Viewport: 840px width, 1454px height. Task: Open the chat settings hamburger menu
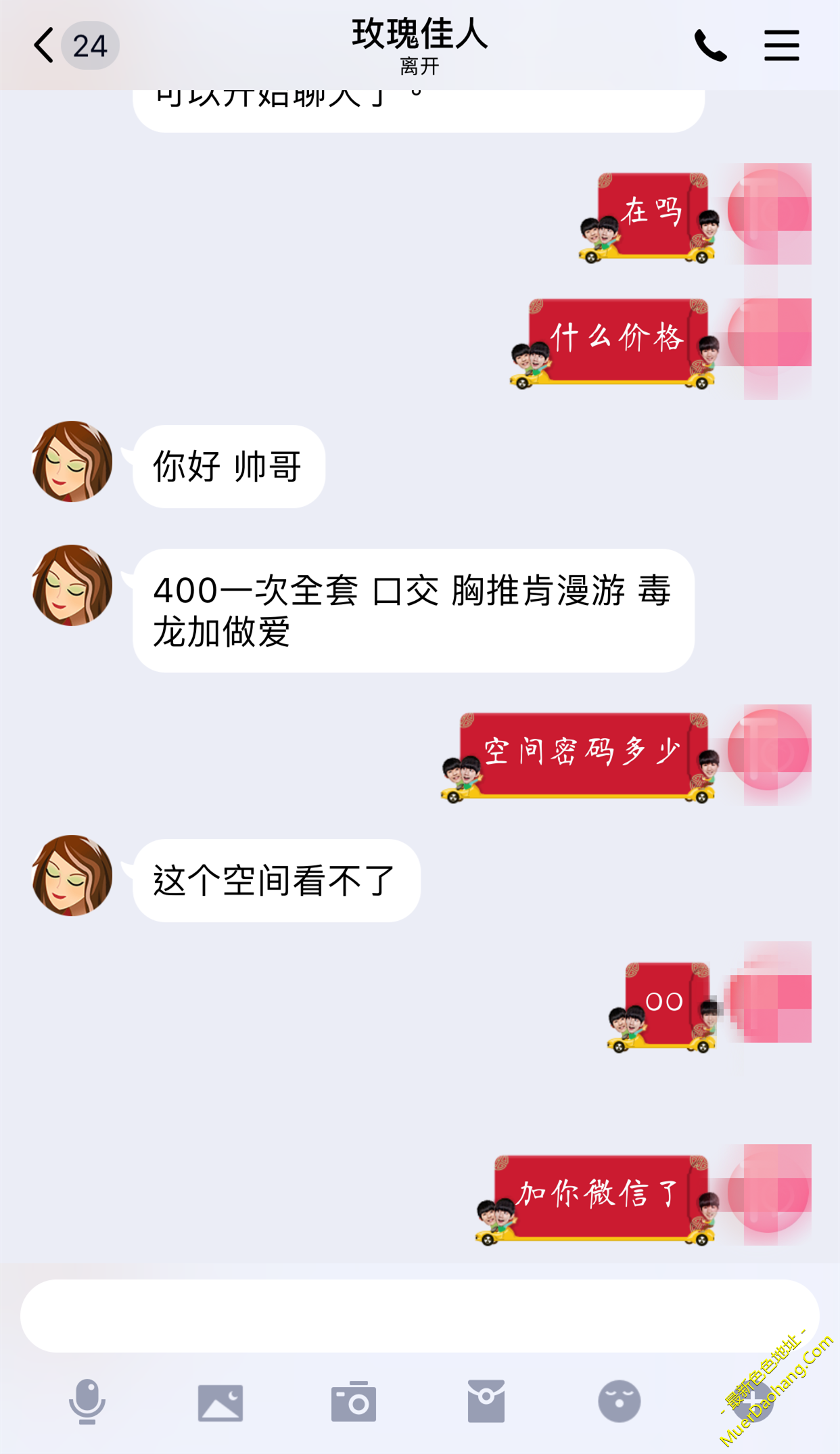pyautogui.click(x=781, y=46)
